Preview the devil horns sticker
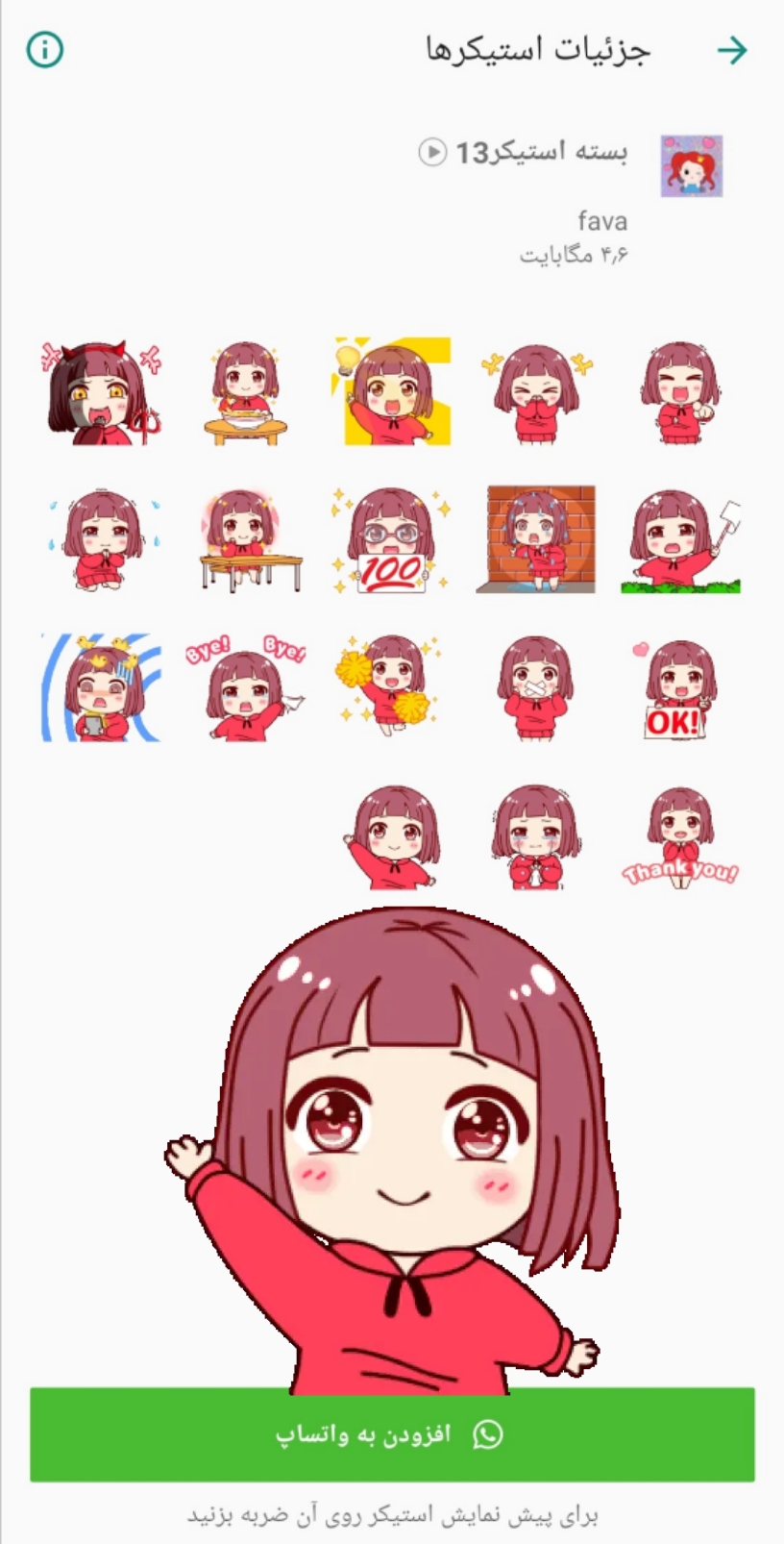Image resolution: width=784 pixels, height=1544 pixels. click(102, 392)
